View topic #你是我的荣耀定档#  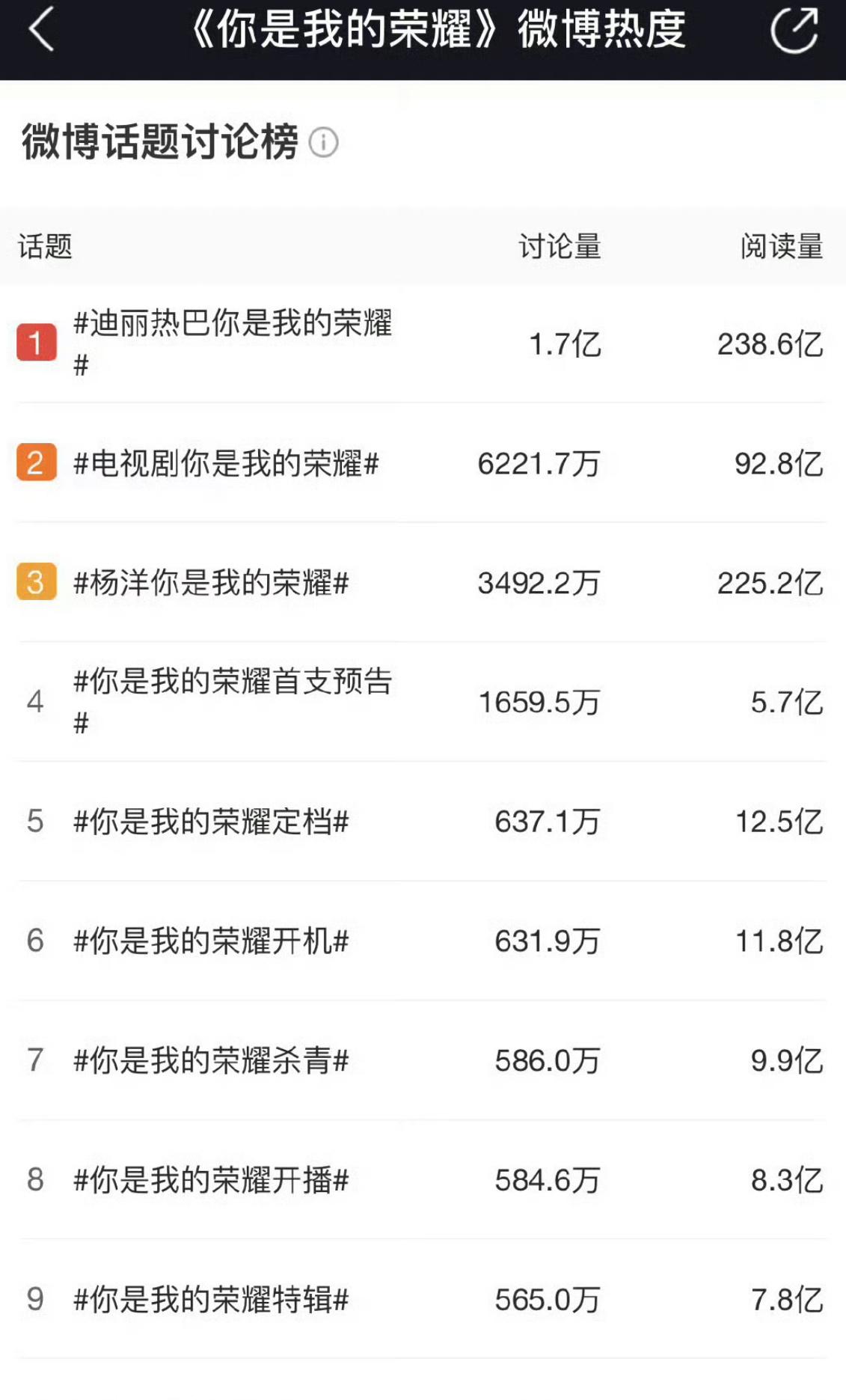pyautogui.click(x=423, y=822)
